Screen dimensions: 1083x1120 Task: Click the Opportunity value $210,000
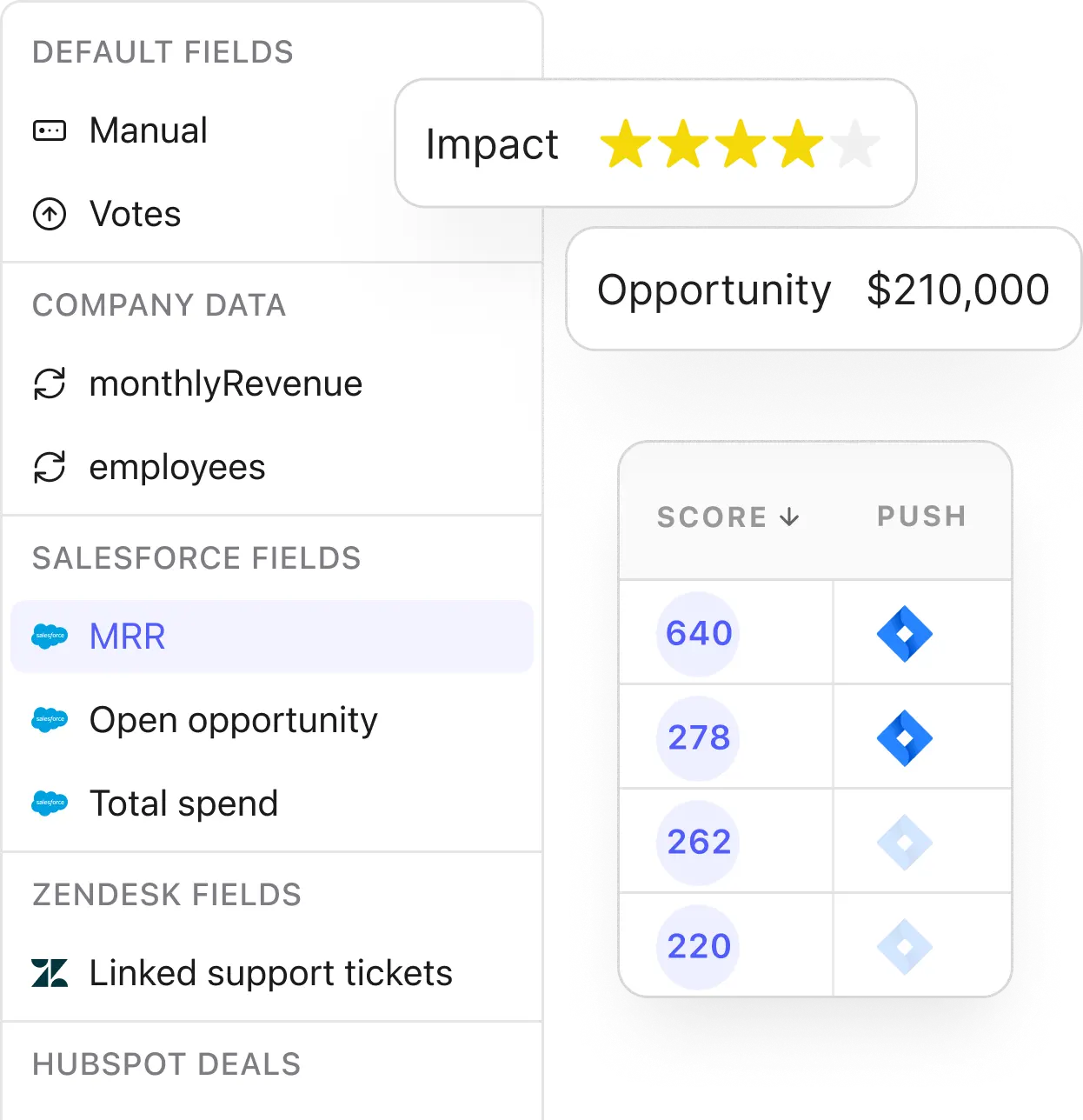pyautogui.click(x=958, y=290)
